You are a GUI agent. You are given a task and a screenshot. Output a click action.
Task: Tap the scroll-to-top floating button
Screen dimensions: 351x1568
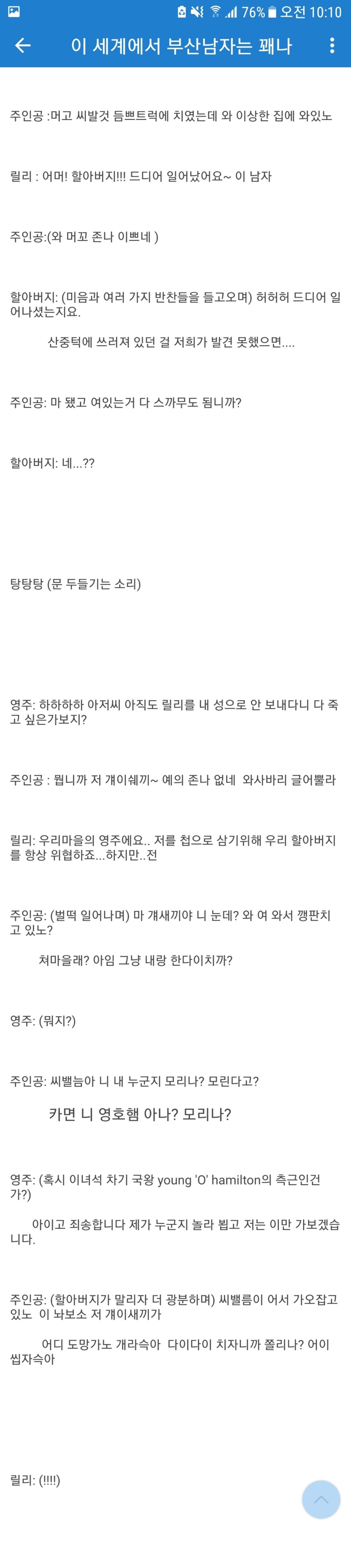click(x=321, y=1499)
